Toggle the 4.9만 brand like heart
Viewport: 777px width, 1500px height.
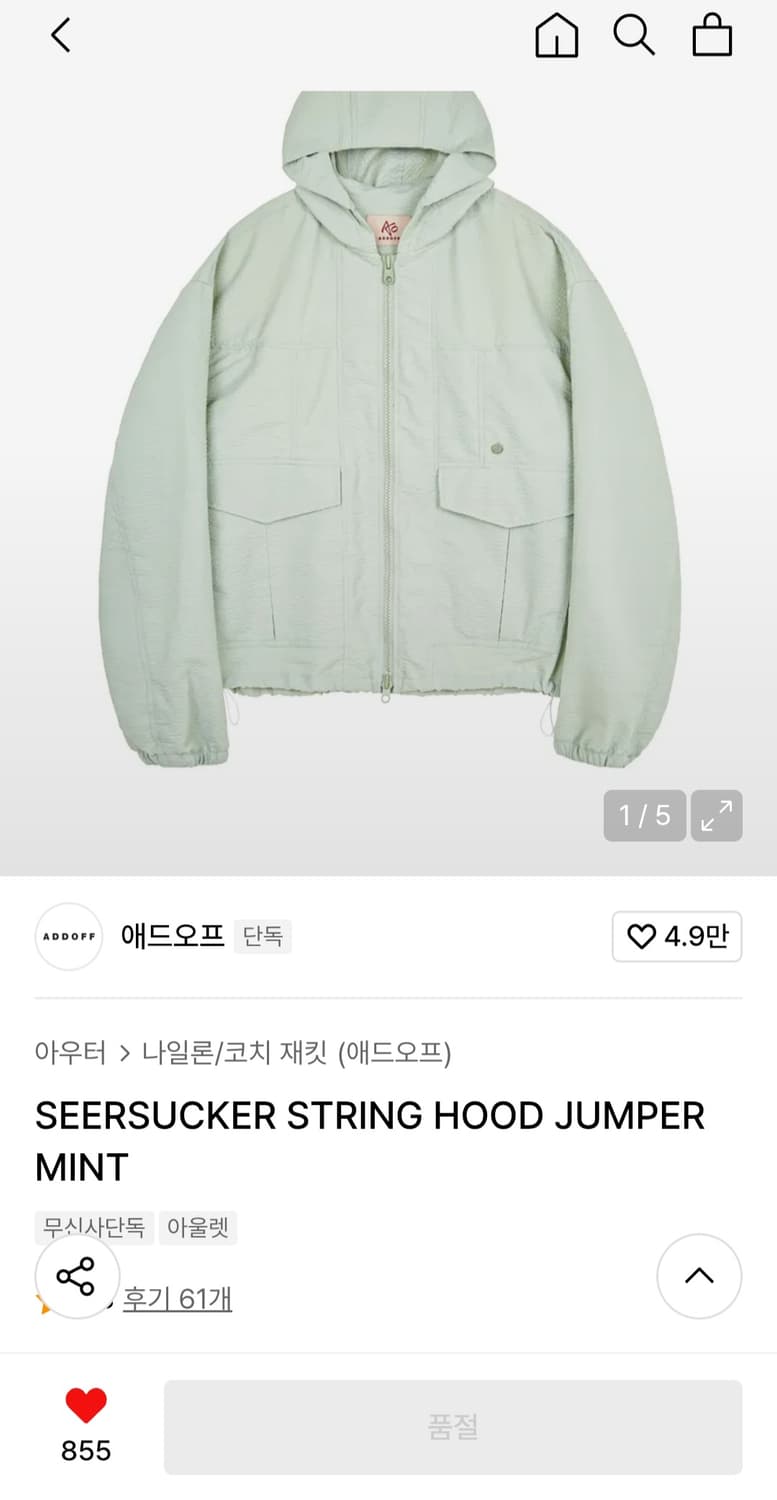coord(677,936)
